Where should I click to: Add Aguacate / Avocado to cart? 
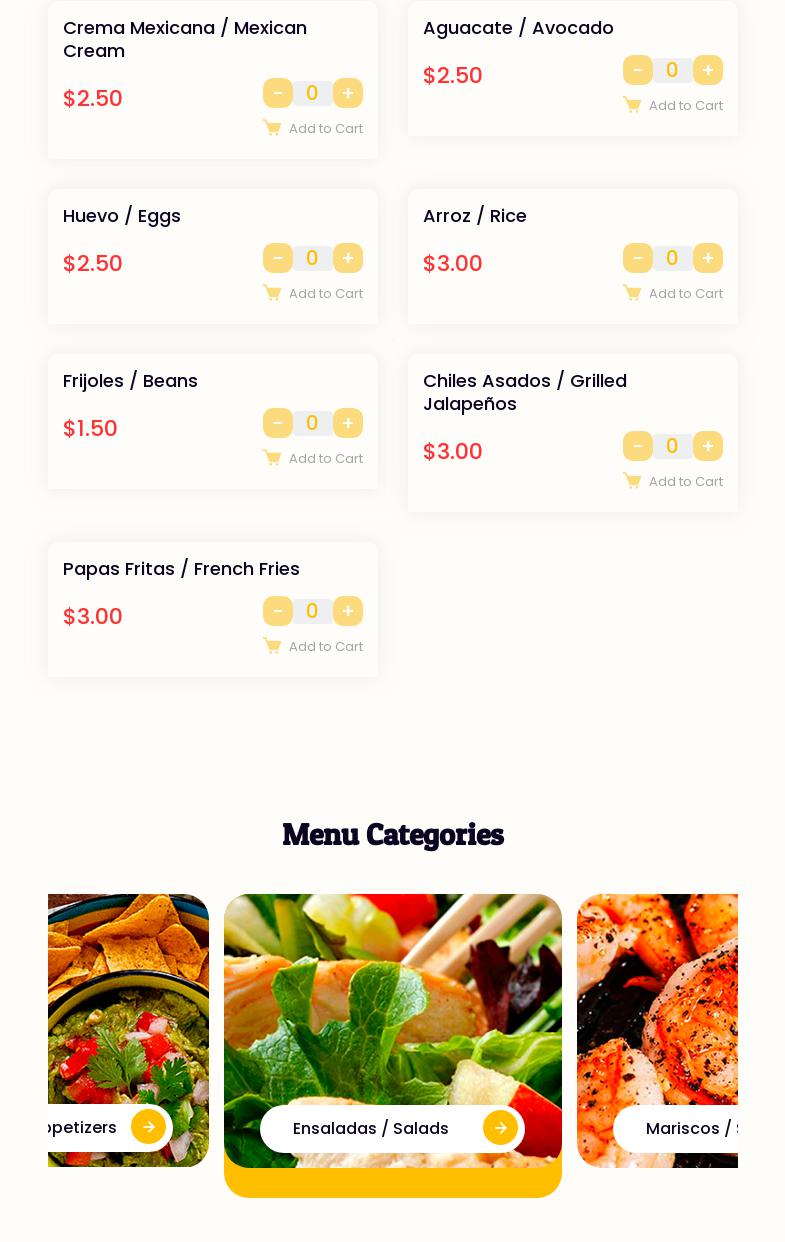point(674,105)
